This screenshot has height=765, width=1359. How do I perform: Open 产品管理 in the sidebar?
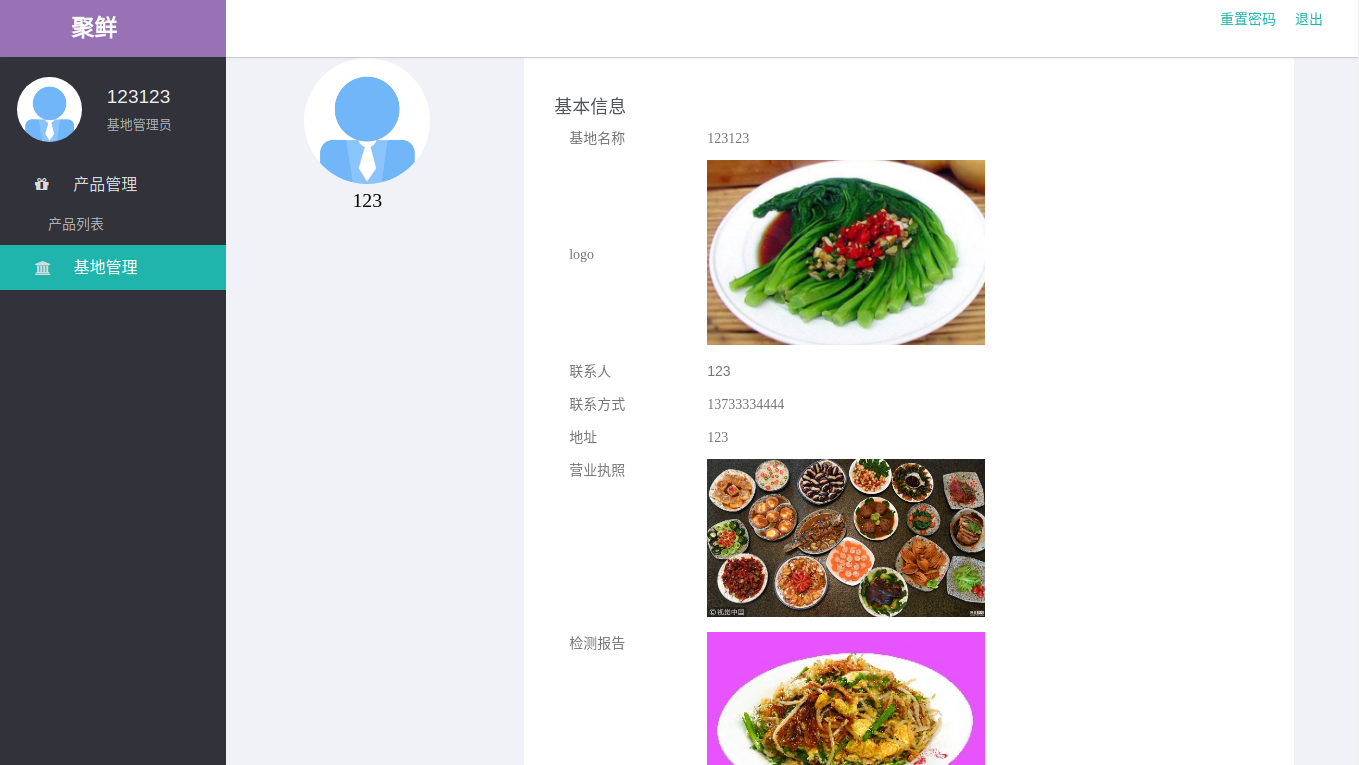(105, 184)
